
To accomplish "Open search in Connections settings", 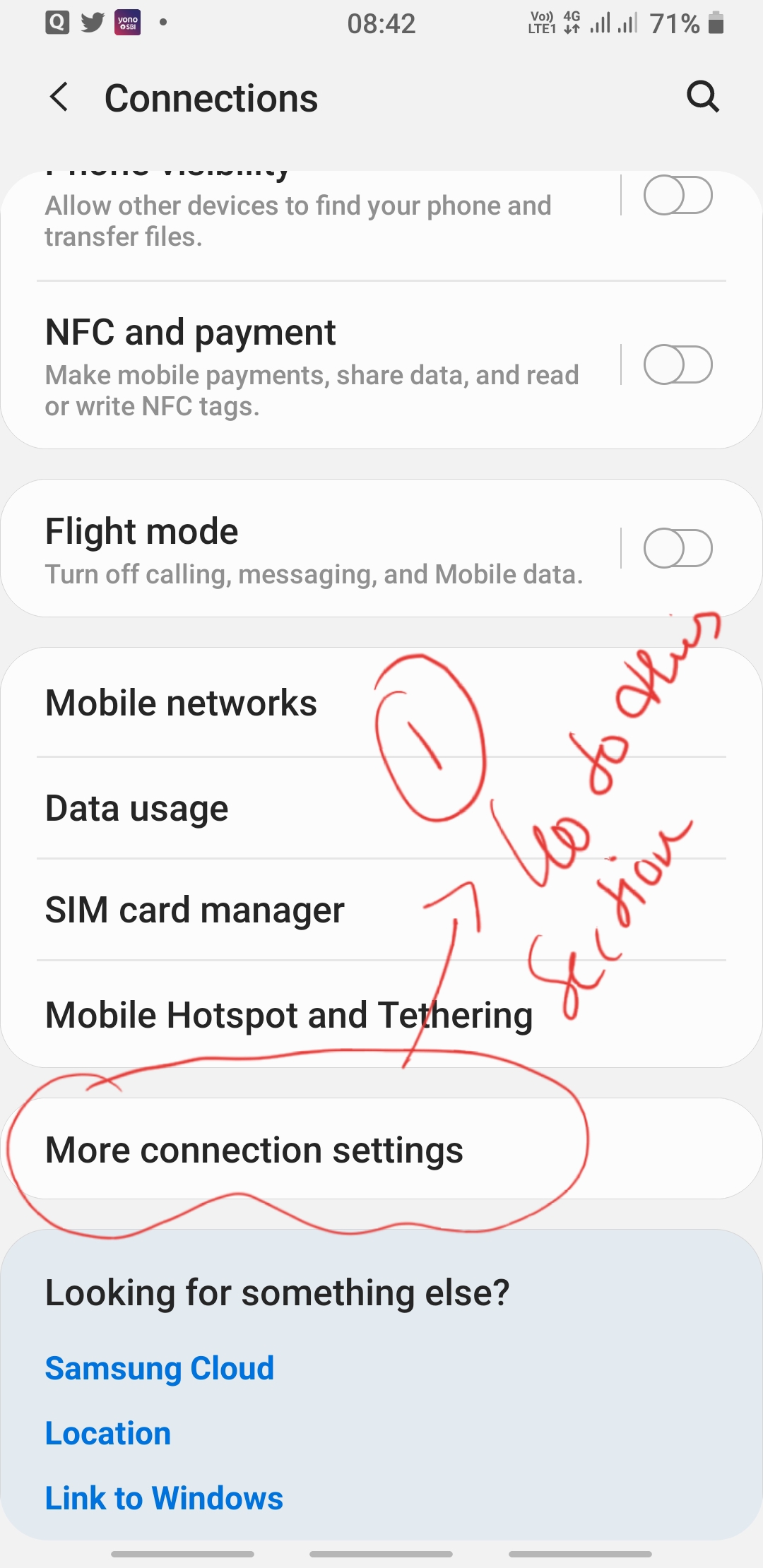I will (x=703, y=97).
